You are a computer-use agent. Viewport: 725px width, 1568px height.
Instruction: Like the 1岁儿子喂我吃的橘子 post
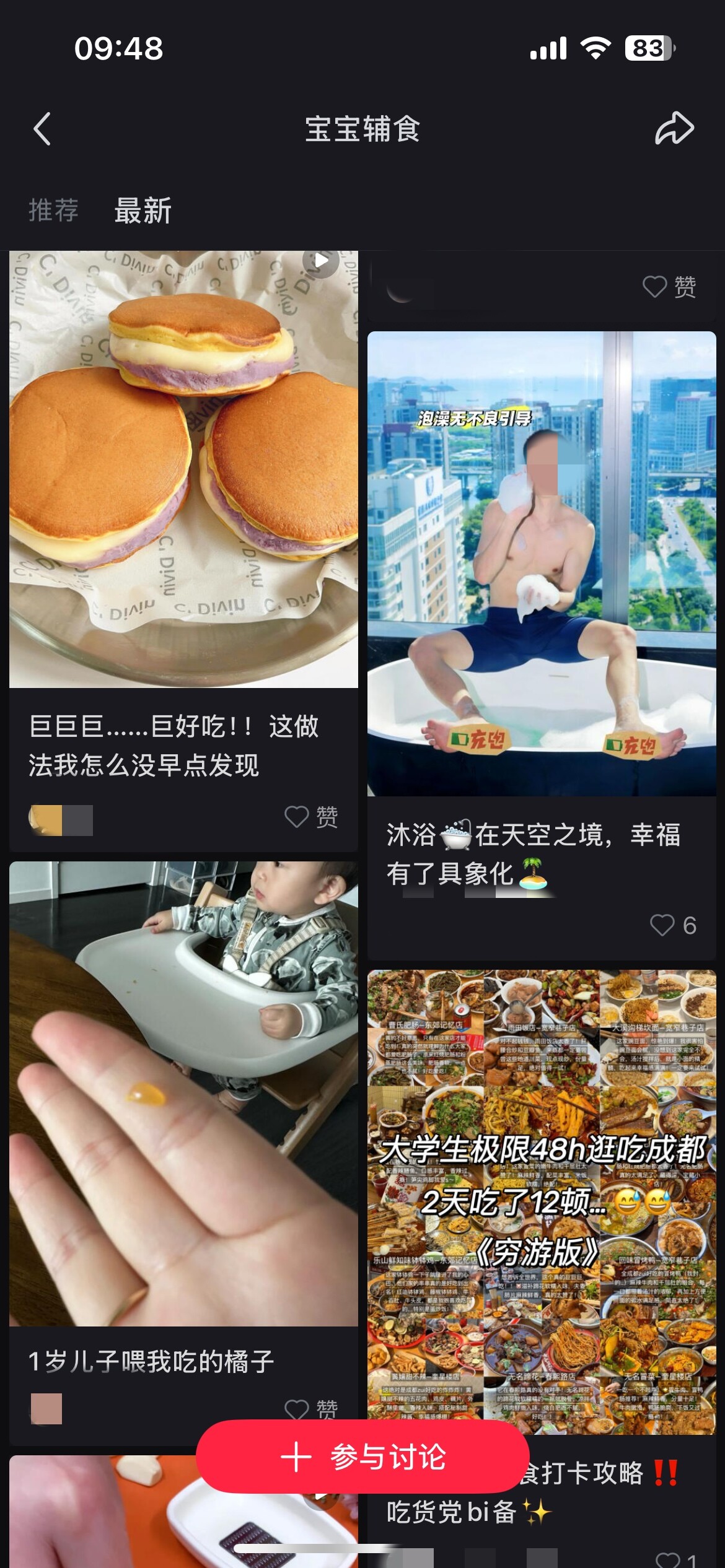[312, 1409]
